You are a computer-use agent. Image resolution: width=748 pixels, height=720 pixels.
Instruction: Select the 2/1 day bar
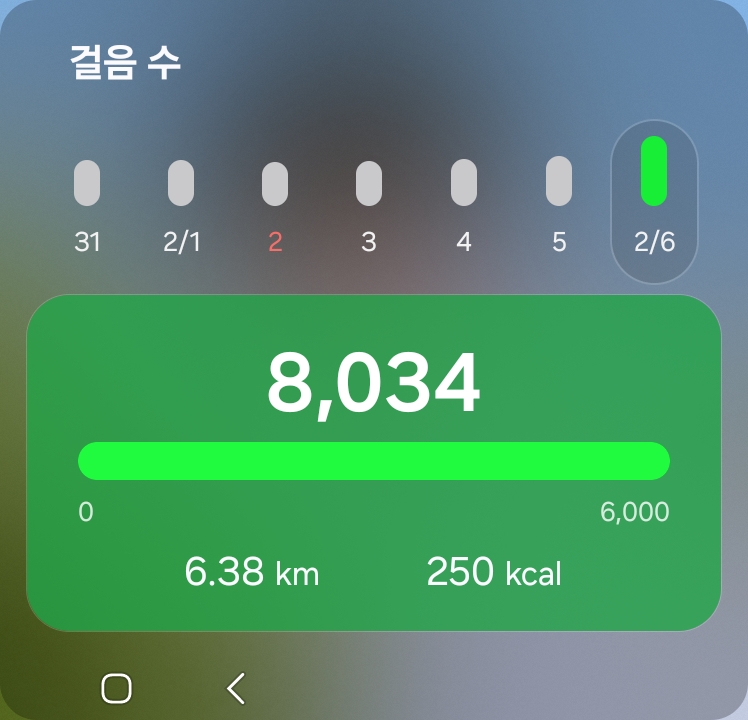(181, 204)
